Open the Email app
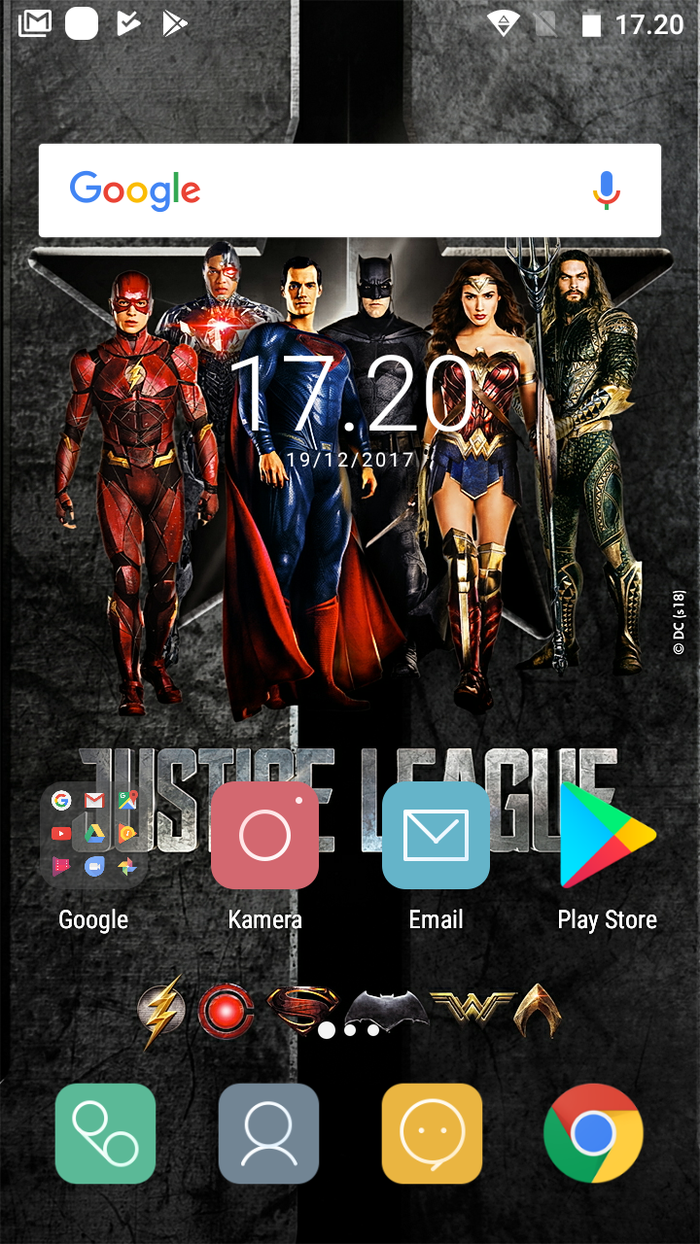Screen dimensions: 700x1244 tap(436, 834)
